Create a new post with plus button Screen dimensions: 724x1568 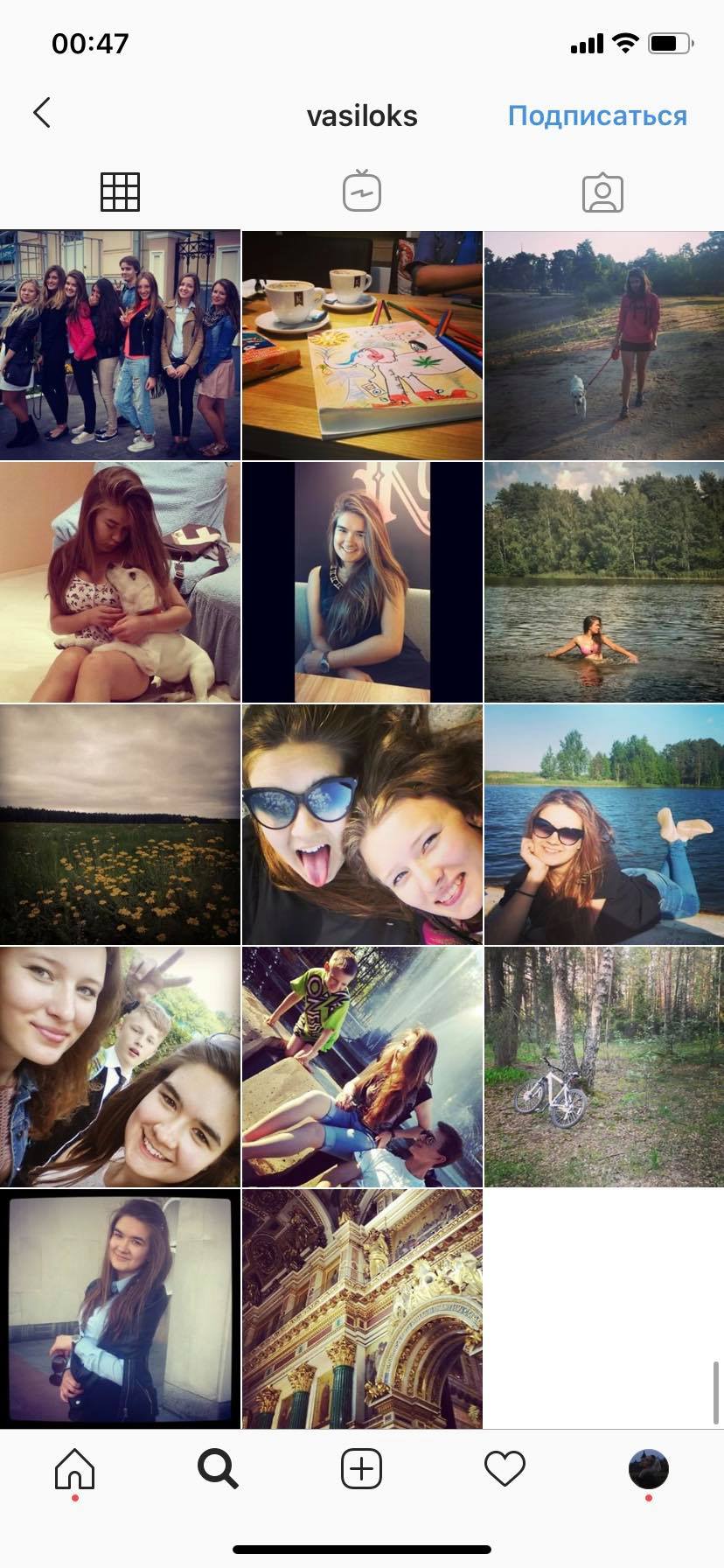tap(361, 1469)
